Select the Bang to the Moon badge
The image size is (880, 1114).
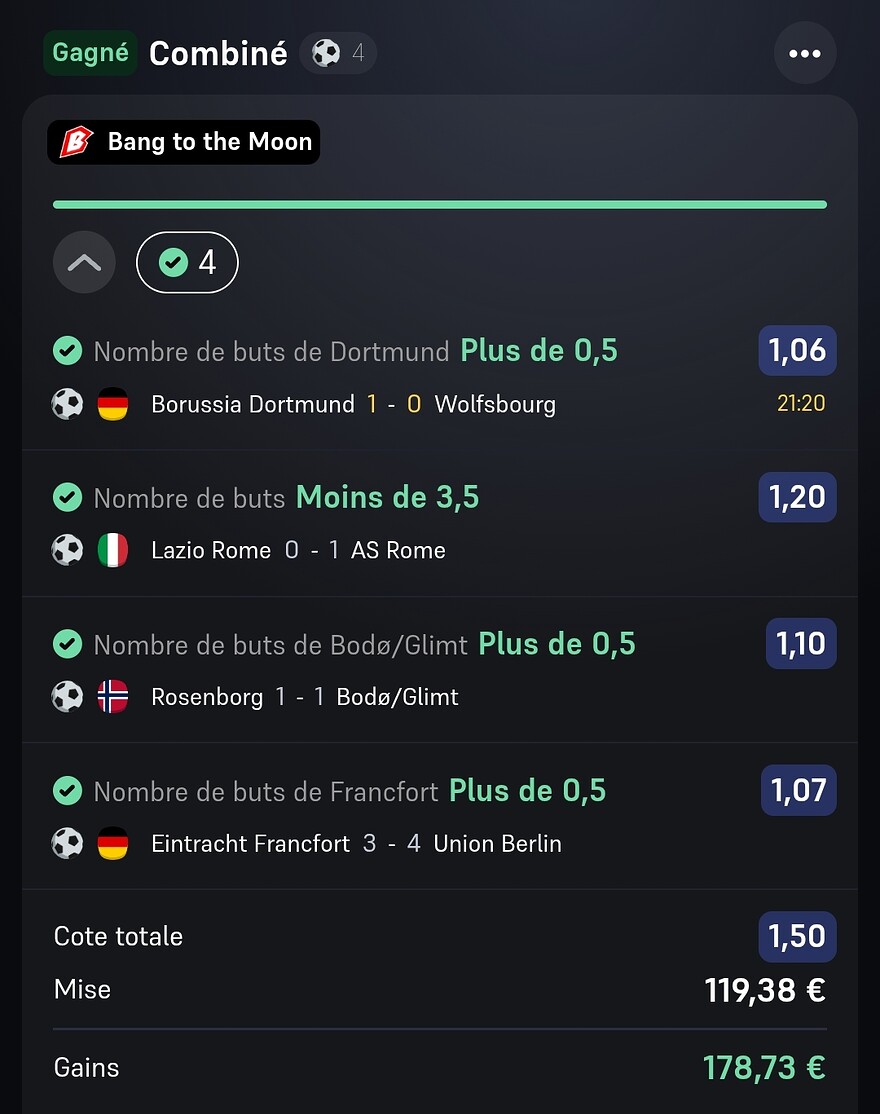click(183, 142)
